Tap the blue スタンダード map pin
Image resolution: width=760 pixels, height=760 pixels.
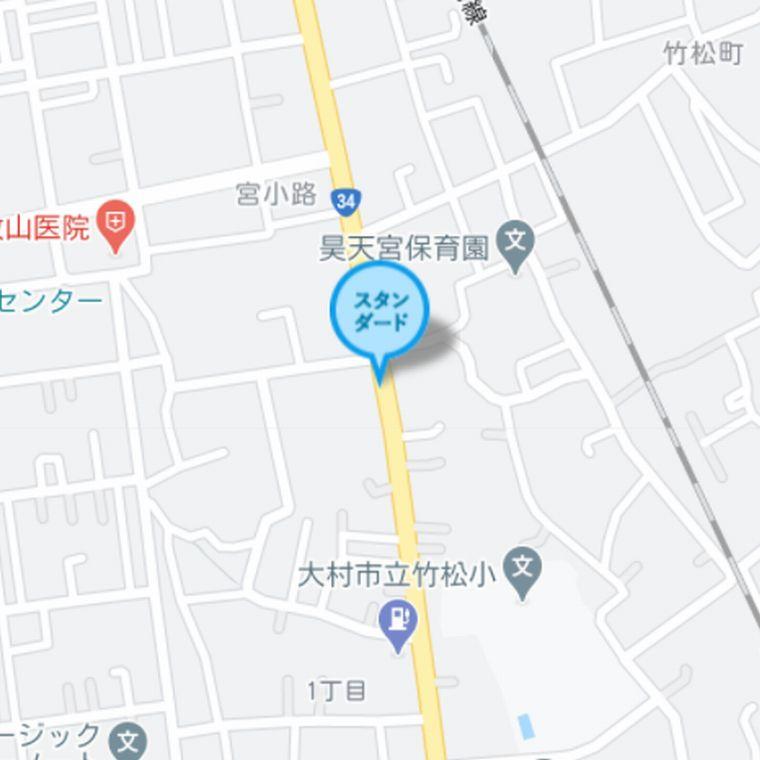point(380,312)
